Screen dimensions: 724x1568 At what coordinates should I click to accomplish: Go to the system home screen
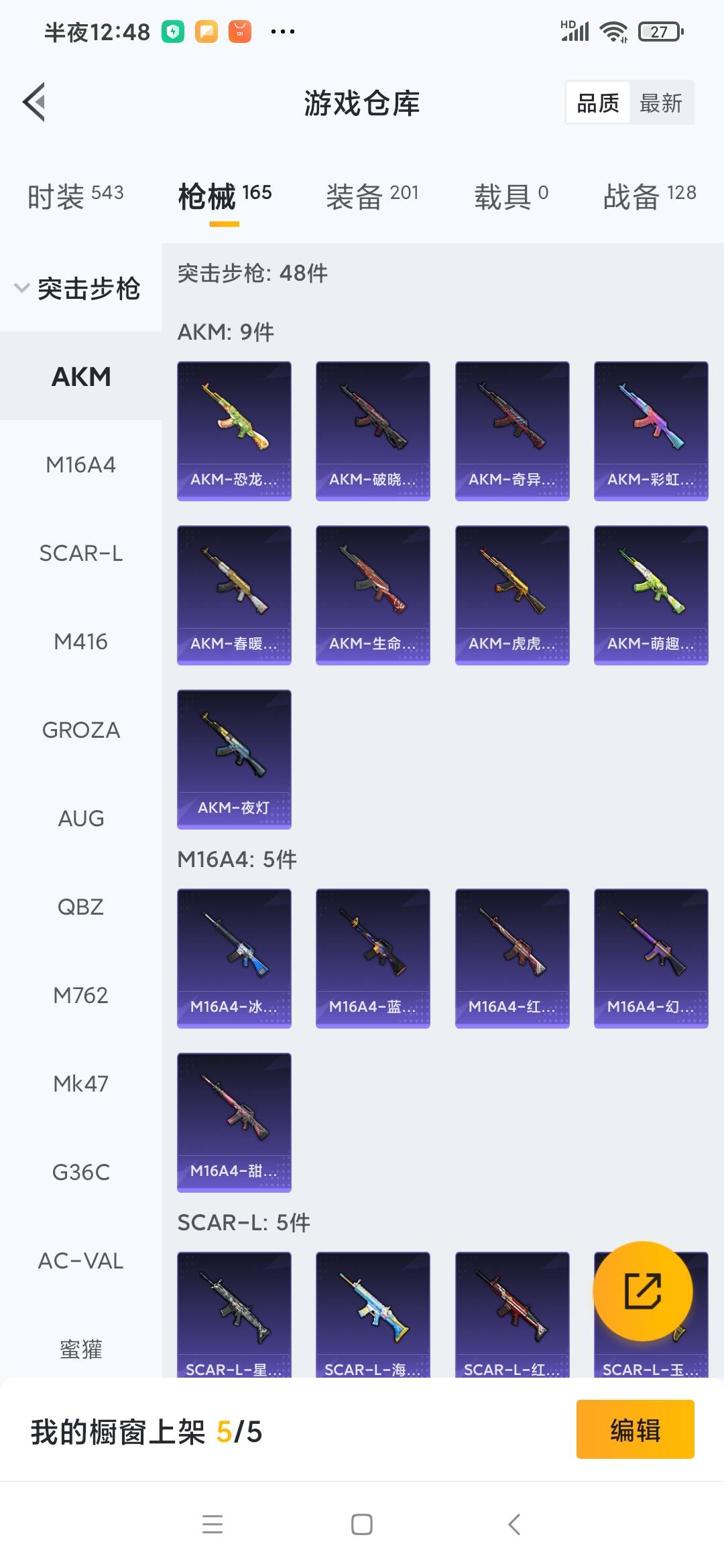[x=362, y=1524]
